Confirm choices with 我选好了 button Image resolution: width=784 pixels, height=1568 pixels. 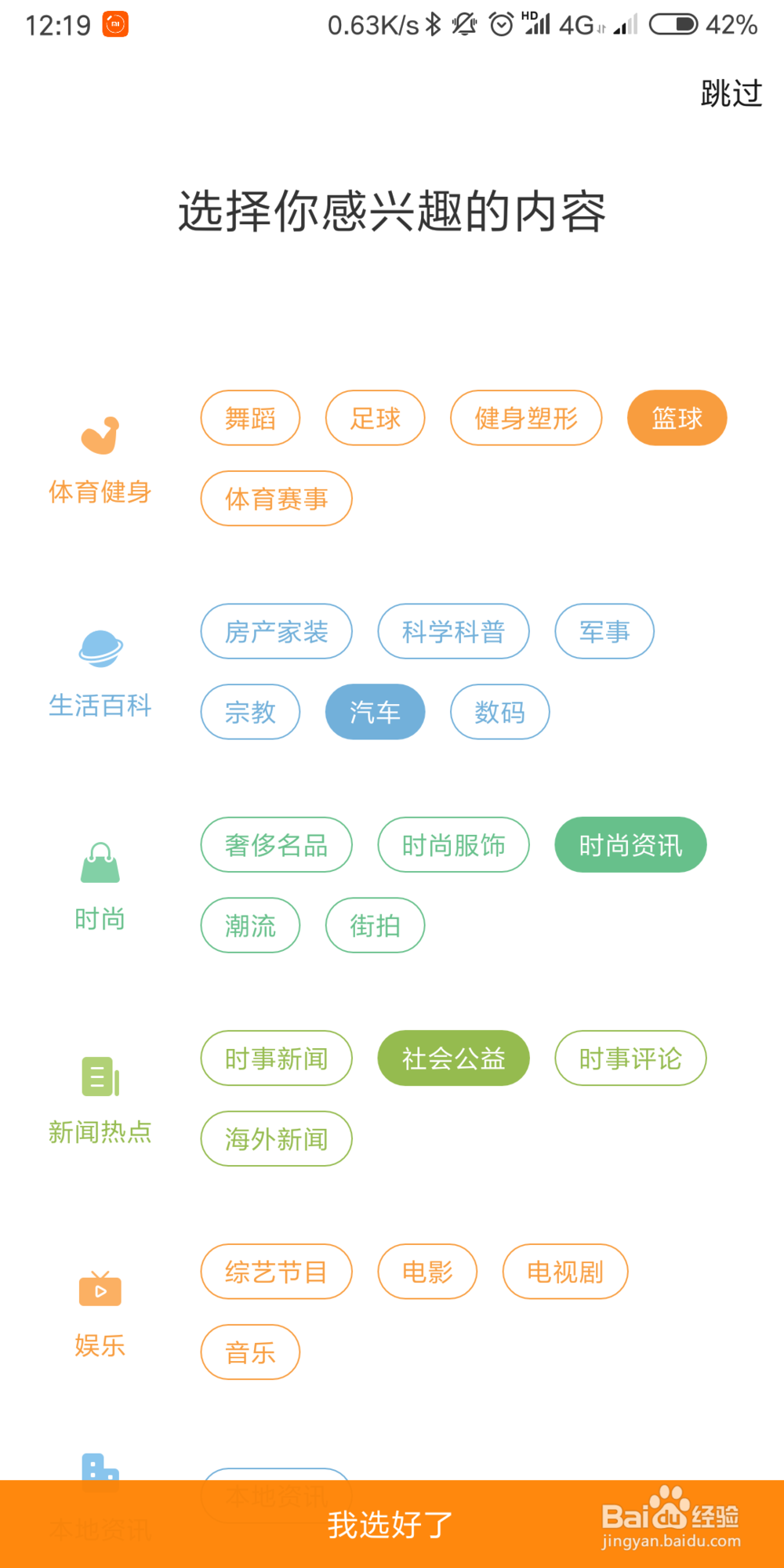coord(392,1524)
